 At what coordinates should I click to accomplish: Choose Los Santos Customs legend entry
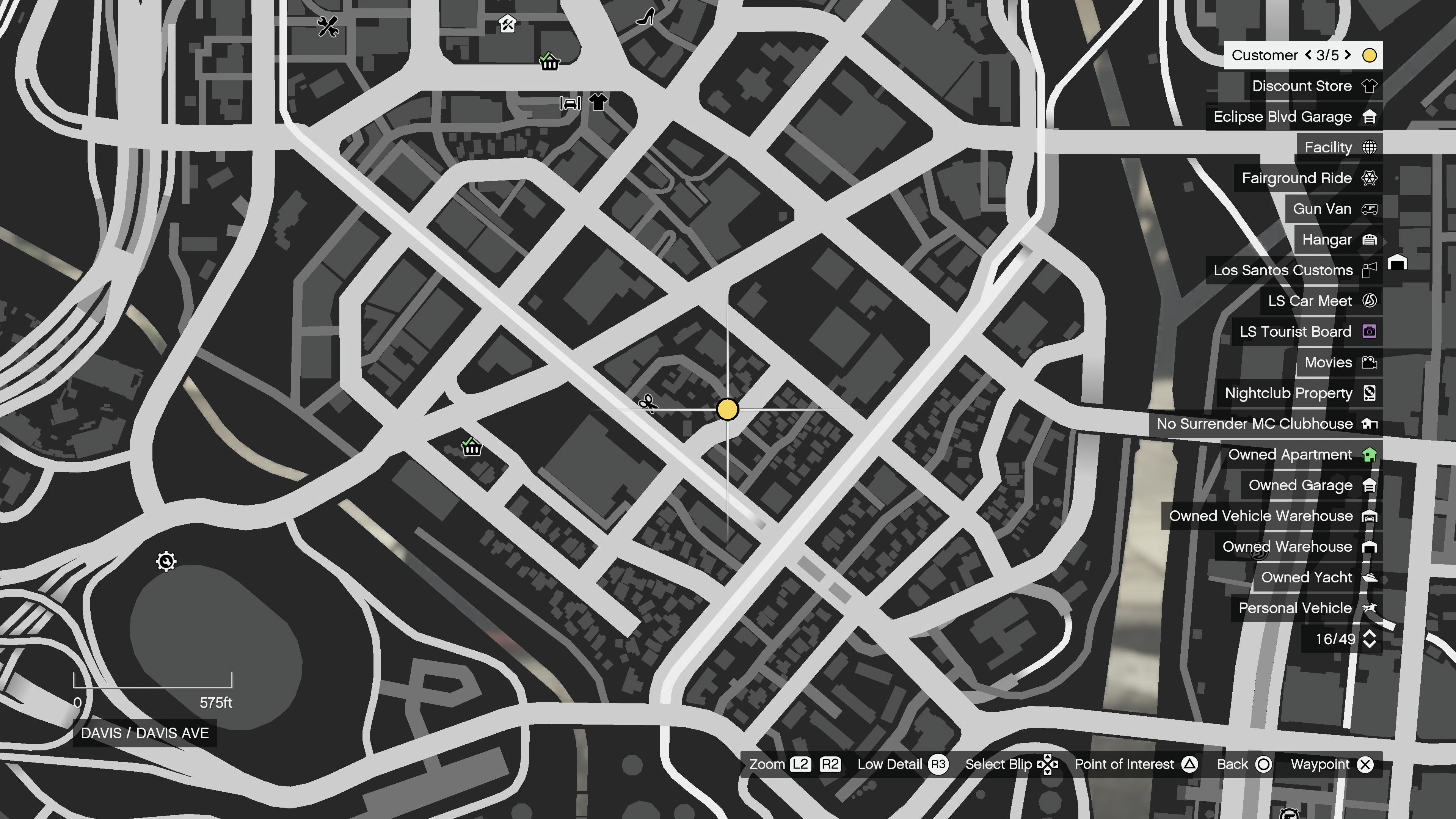click(1294, 270)
